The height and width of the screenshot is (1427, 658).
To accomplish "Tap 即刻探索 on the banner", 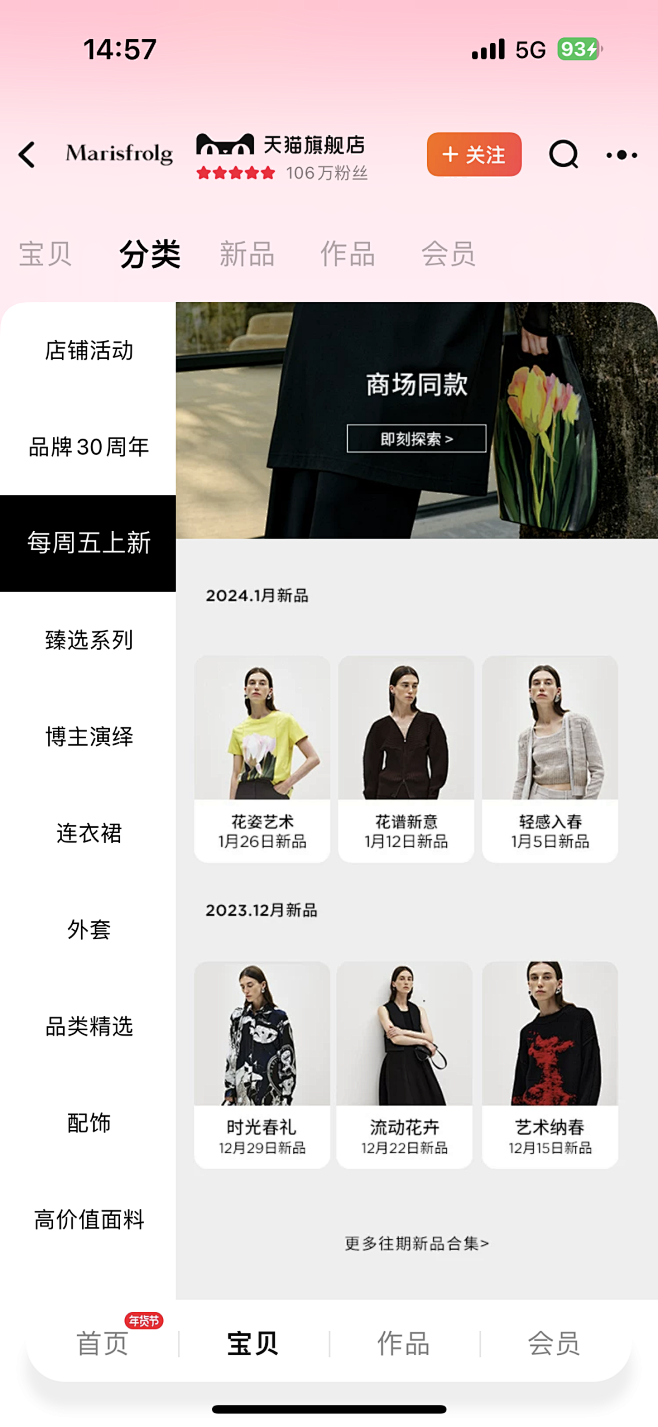I will [416, 439].
